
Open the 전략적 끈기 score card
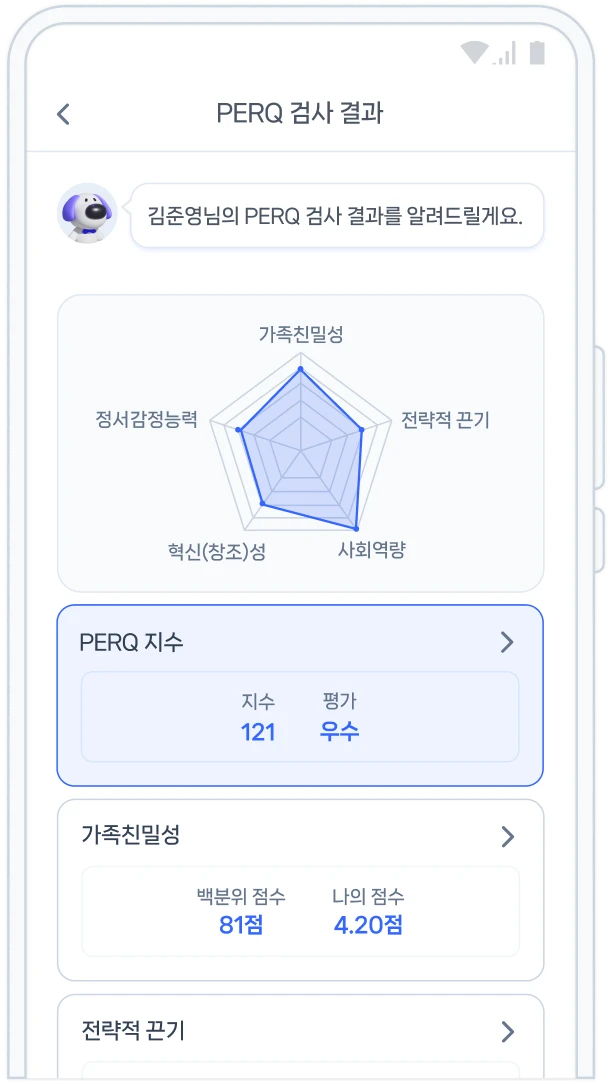300,1036
